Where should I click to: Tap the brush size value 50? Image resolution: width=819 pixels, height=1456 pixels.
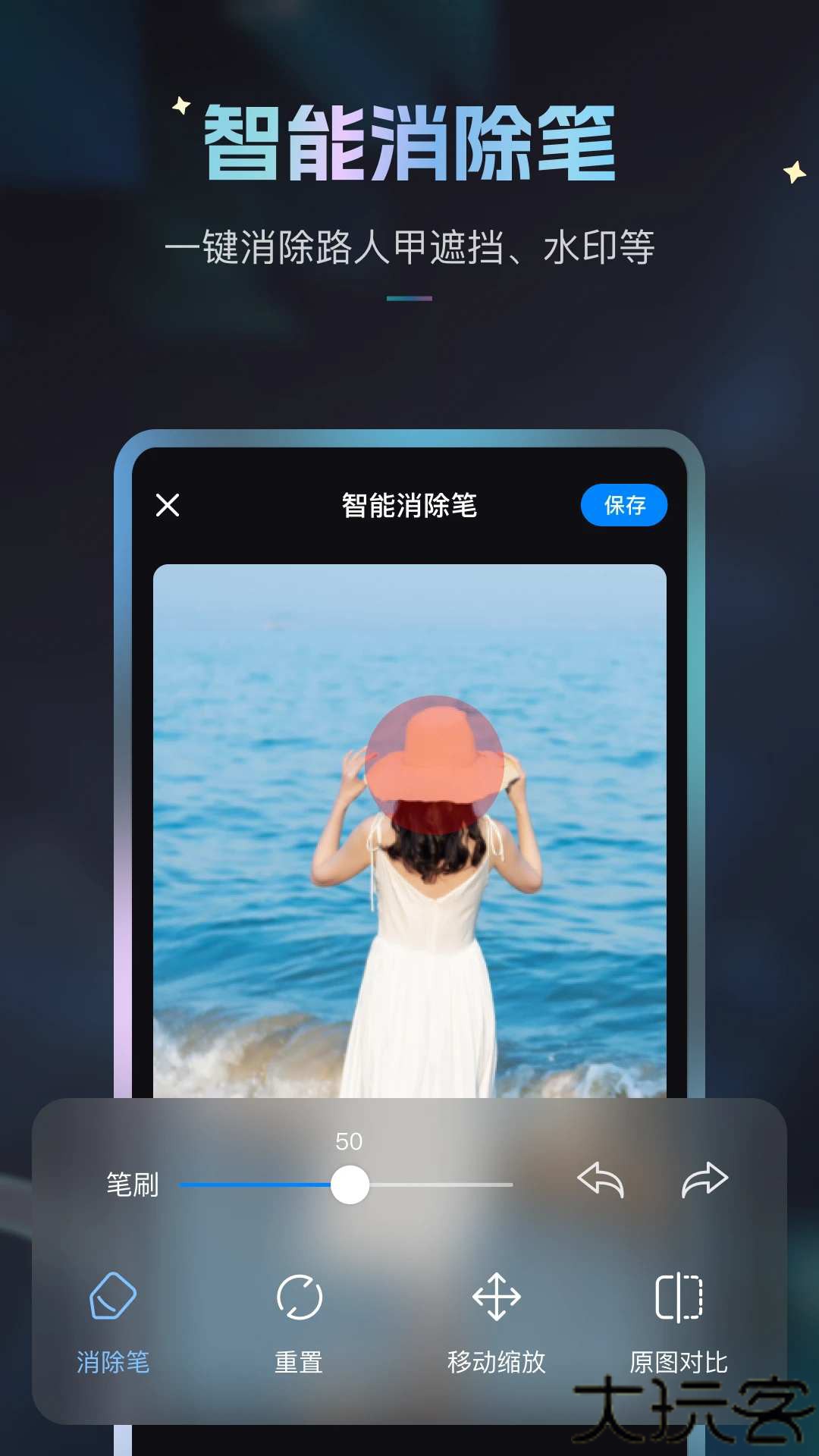point(349,1140)
